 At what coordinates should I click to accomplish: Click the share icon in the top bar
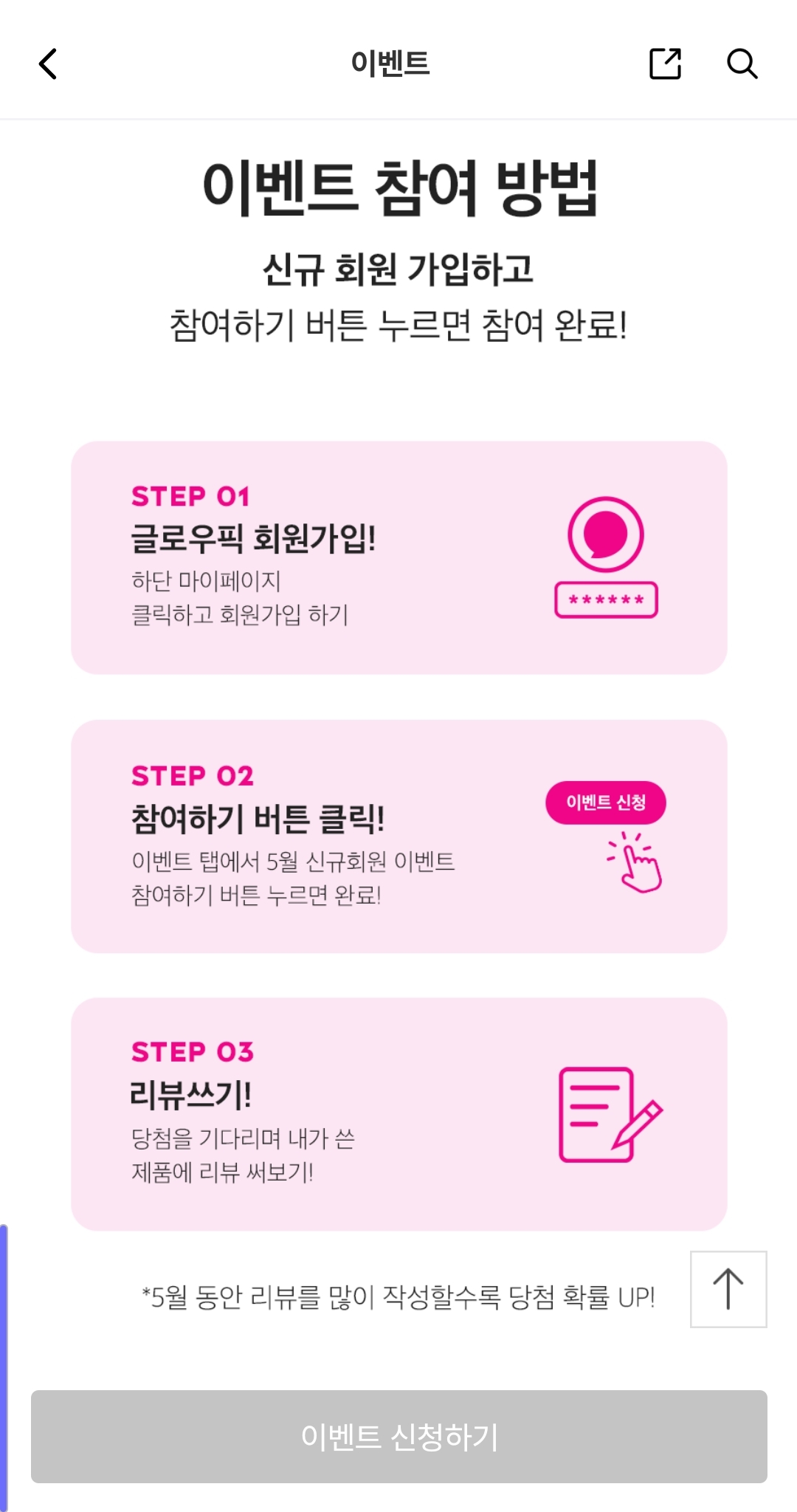click(665, 64)
